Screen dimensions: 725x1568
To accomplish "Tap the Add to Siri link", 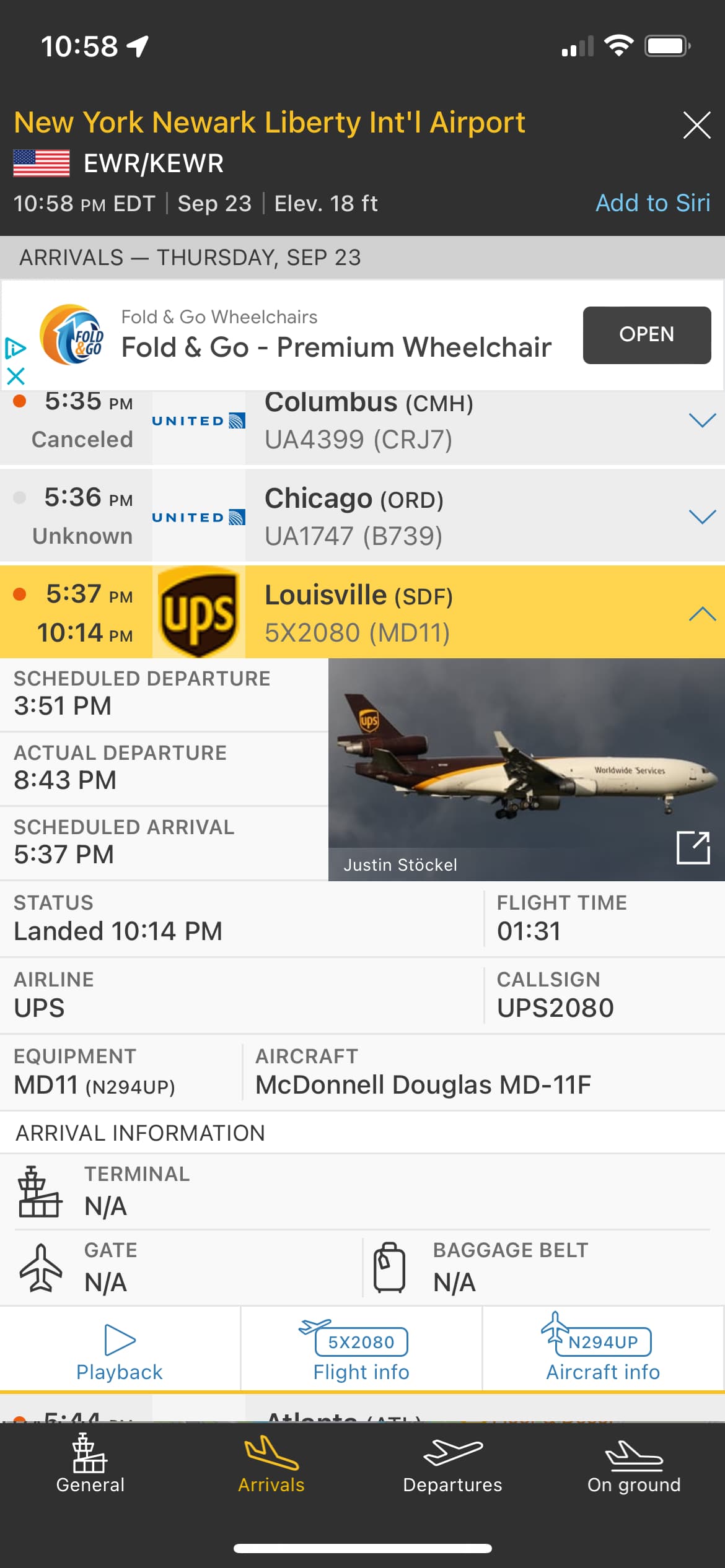I will [652, 203].
